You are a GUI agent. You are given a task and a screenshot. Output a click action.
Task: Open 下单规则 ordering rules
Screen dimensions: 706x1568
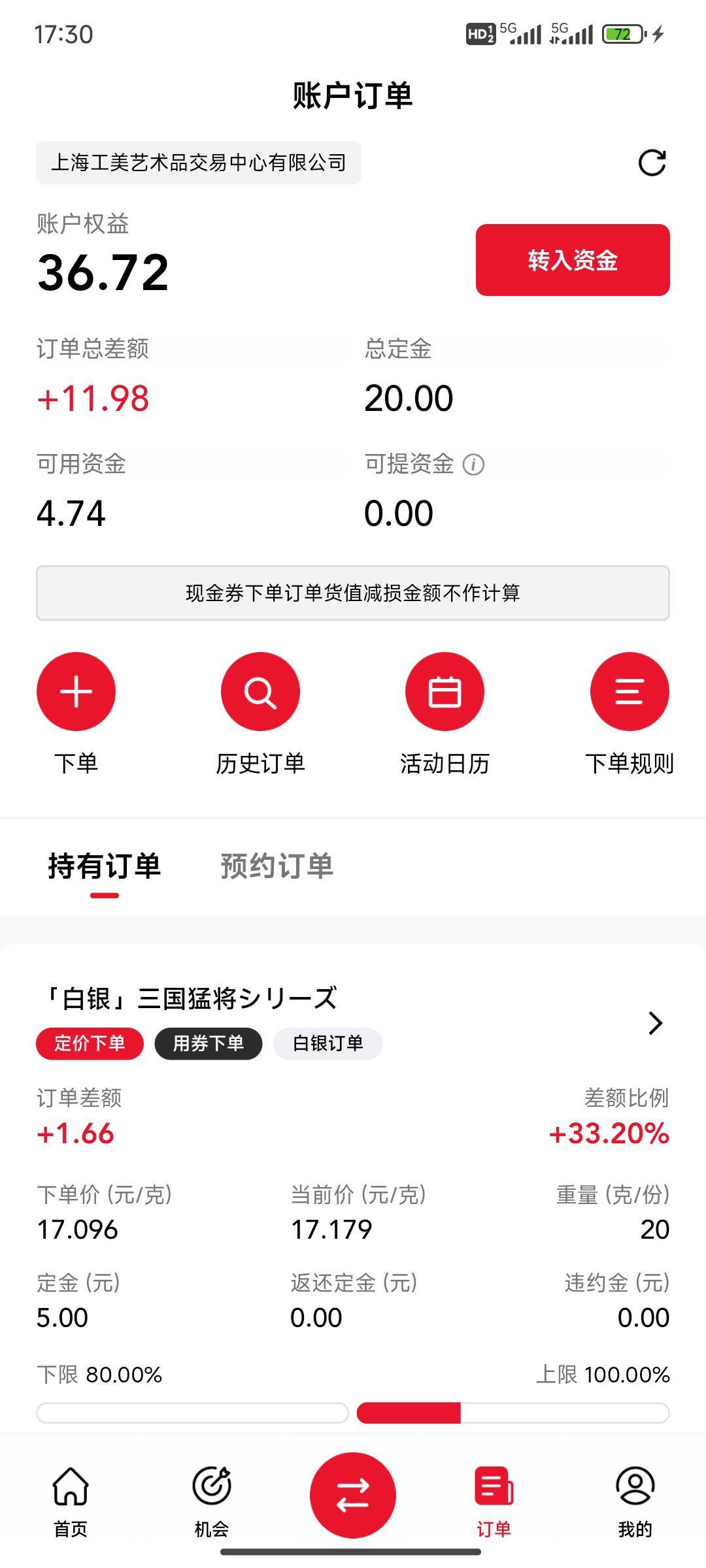(x=629, y=692)
